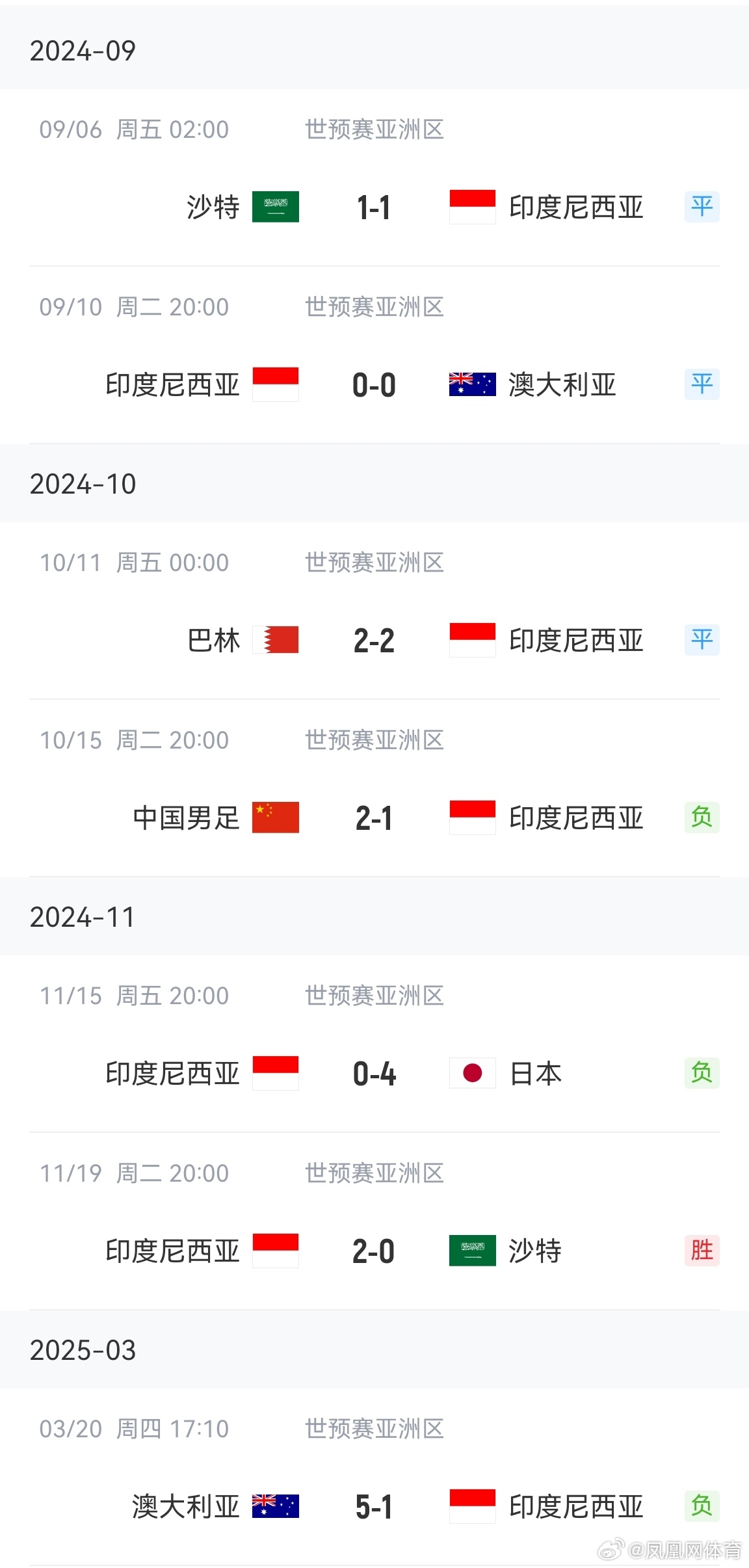
Task: Select the Australia flag next to 澳大利亚
Action: [471, 384]
